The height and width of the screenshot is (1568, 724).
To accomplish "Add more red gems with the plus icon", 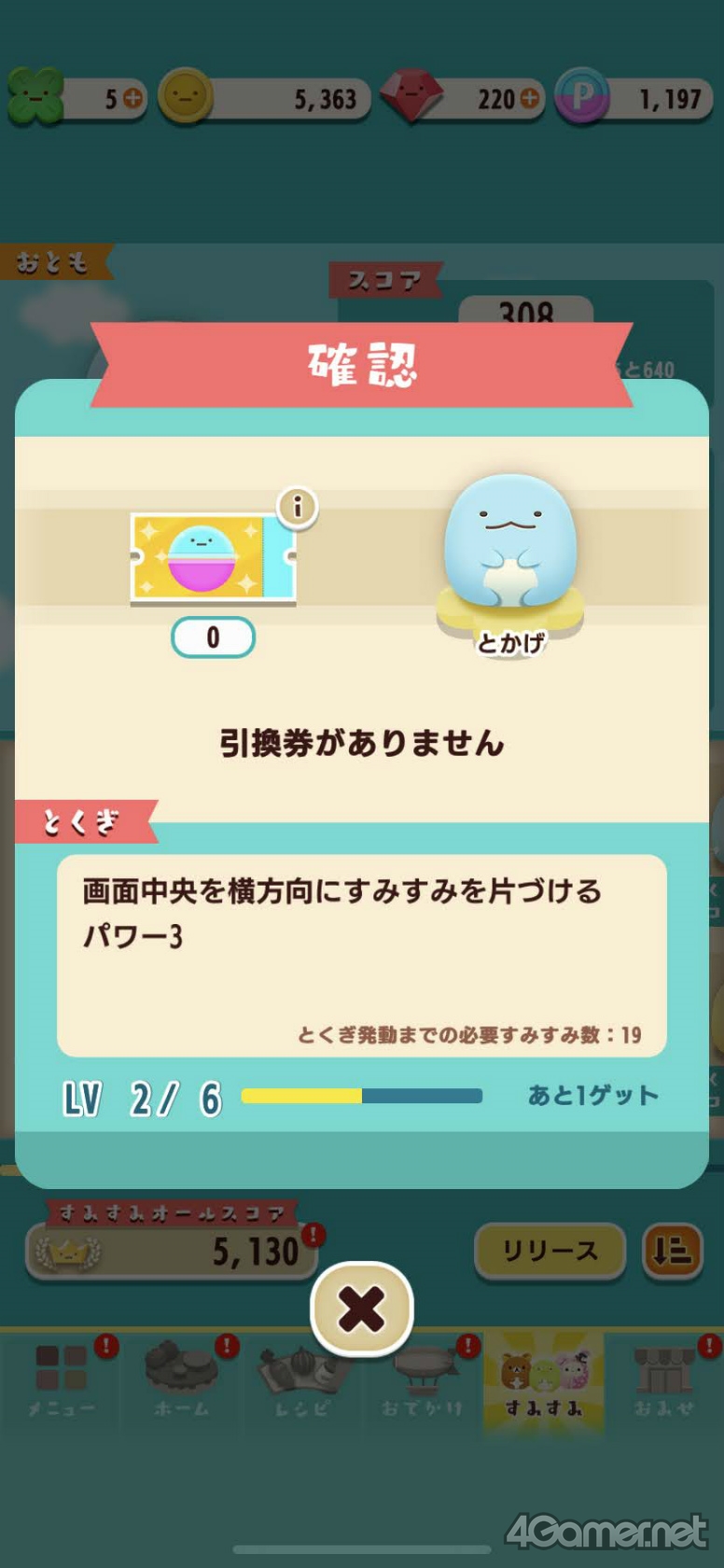I will coord(530,98).
